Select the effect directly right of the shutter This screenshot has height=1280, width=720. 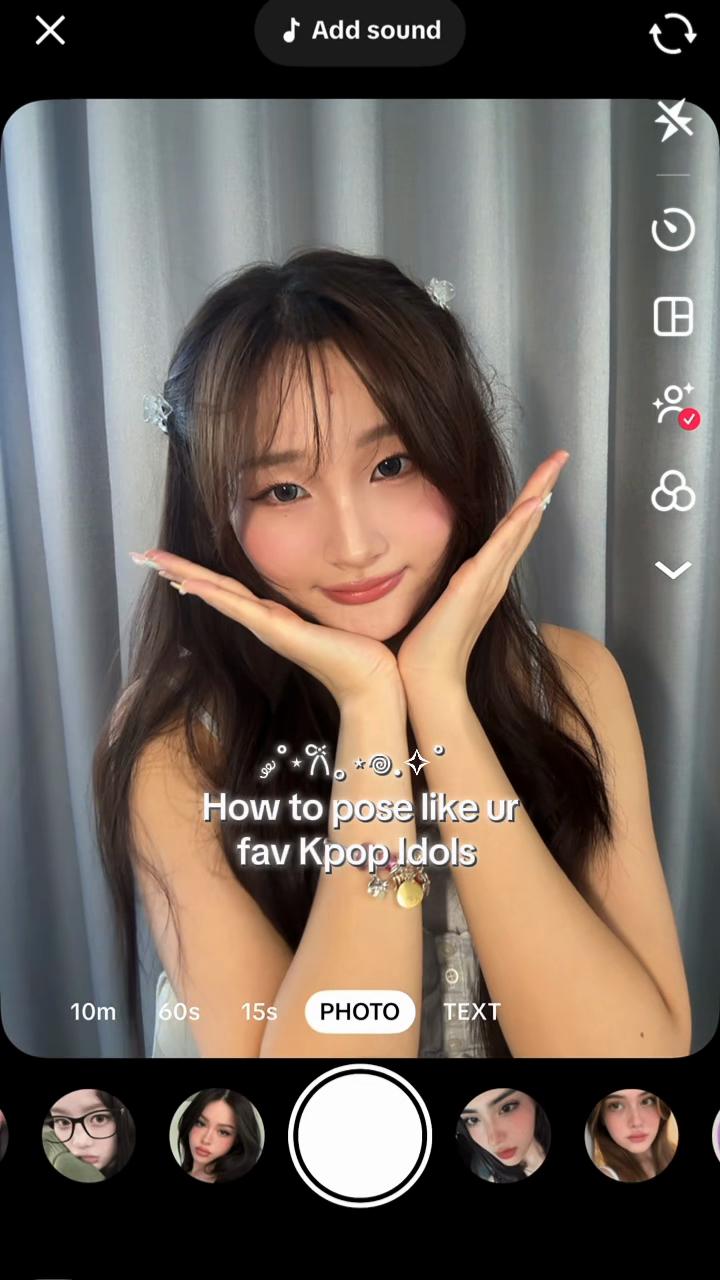click(504, 1136)
